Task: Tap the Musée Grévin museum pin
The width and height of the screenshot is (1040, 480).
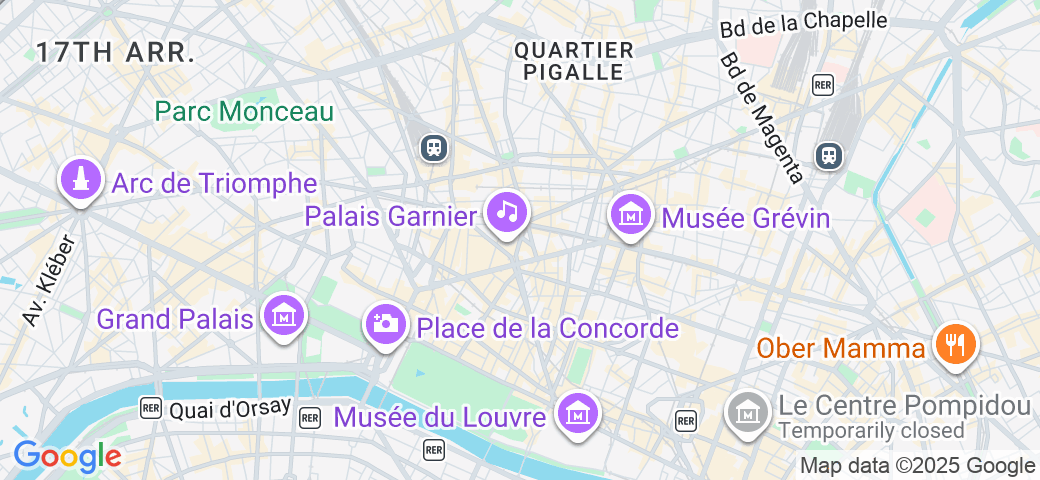Action: [631, 215]
